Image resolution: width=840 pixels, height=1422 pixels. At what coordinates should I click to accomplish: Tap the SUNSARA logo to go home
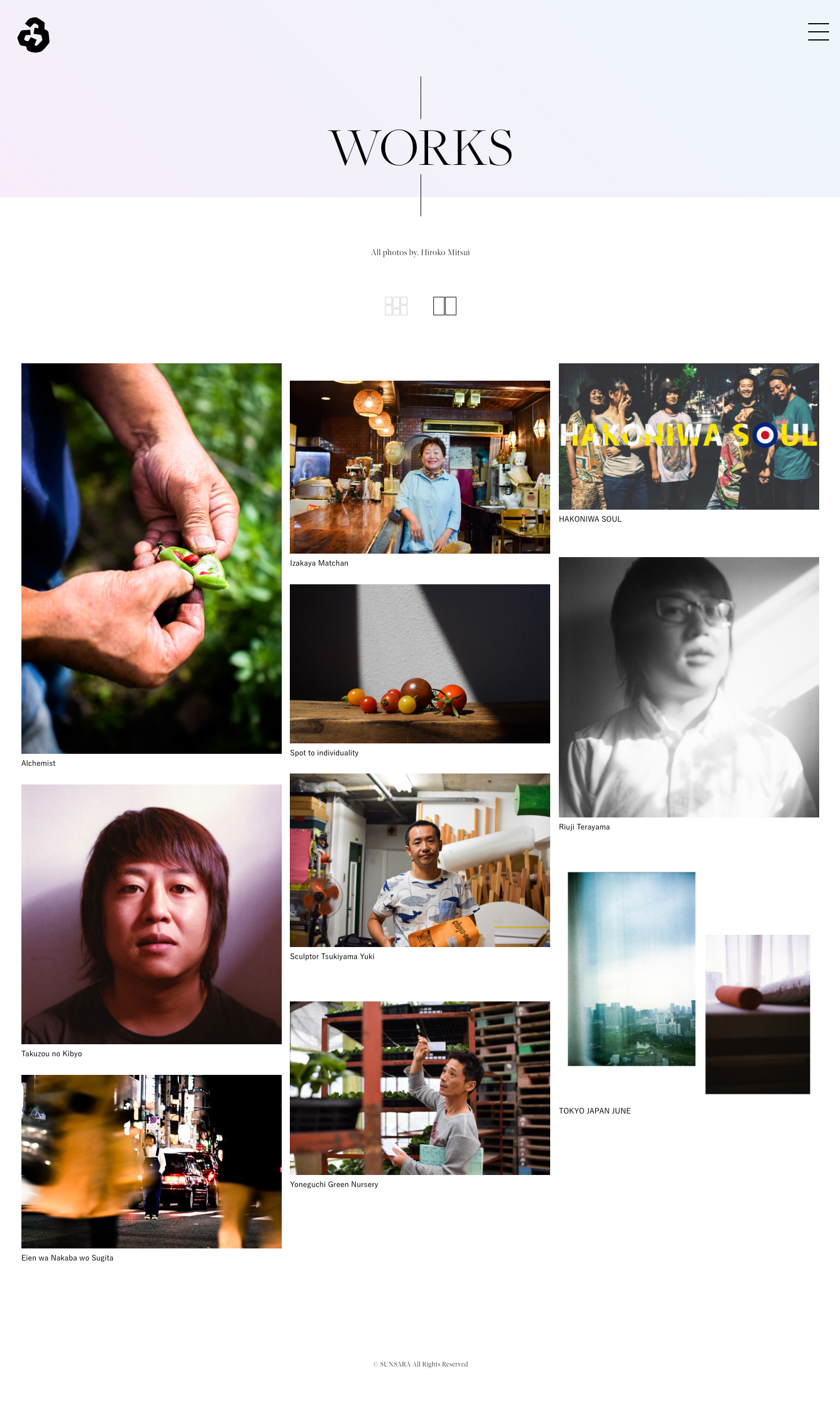click(34, 35)
